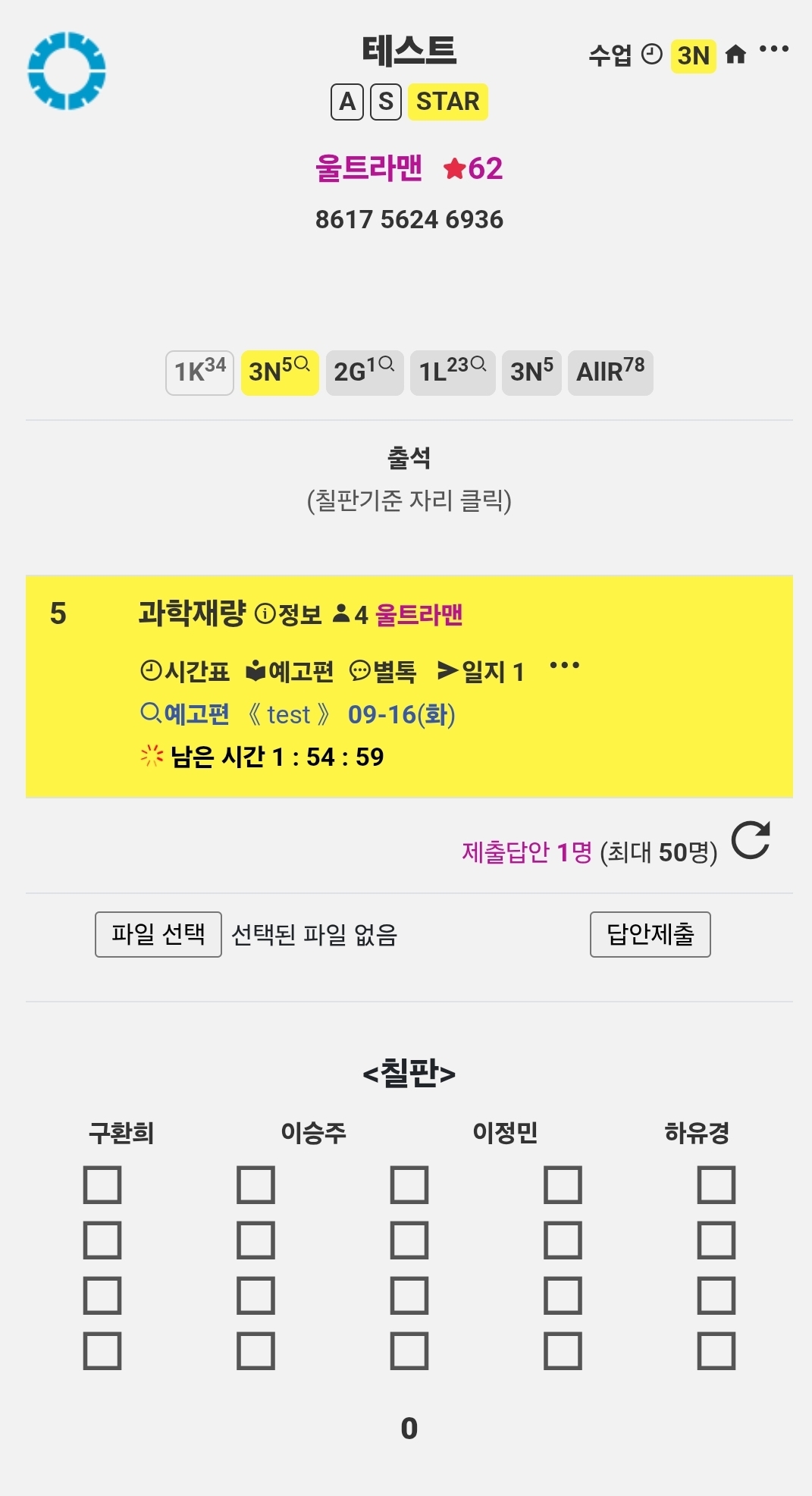Open the home icon in header
812x1496 pixels.
pos(735,55)
